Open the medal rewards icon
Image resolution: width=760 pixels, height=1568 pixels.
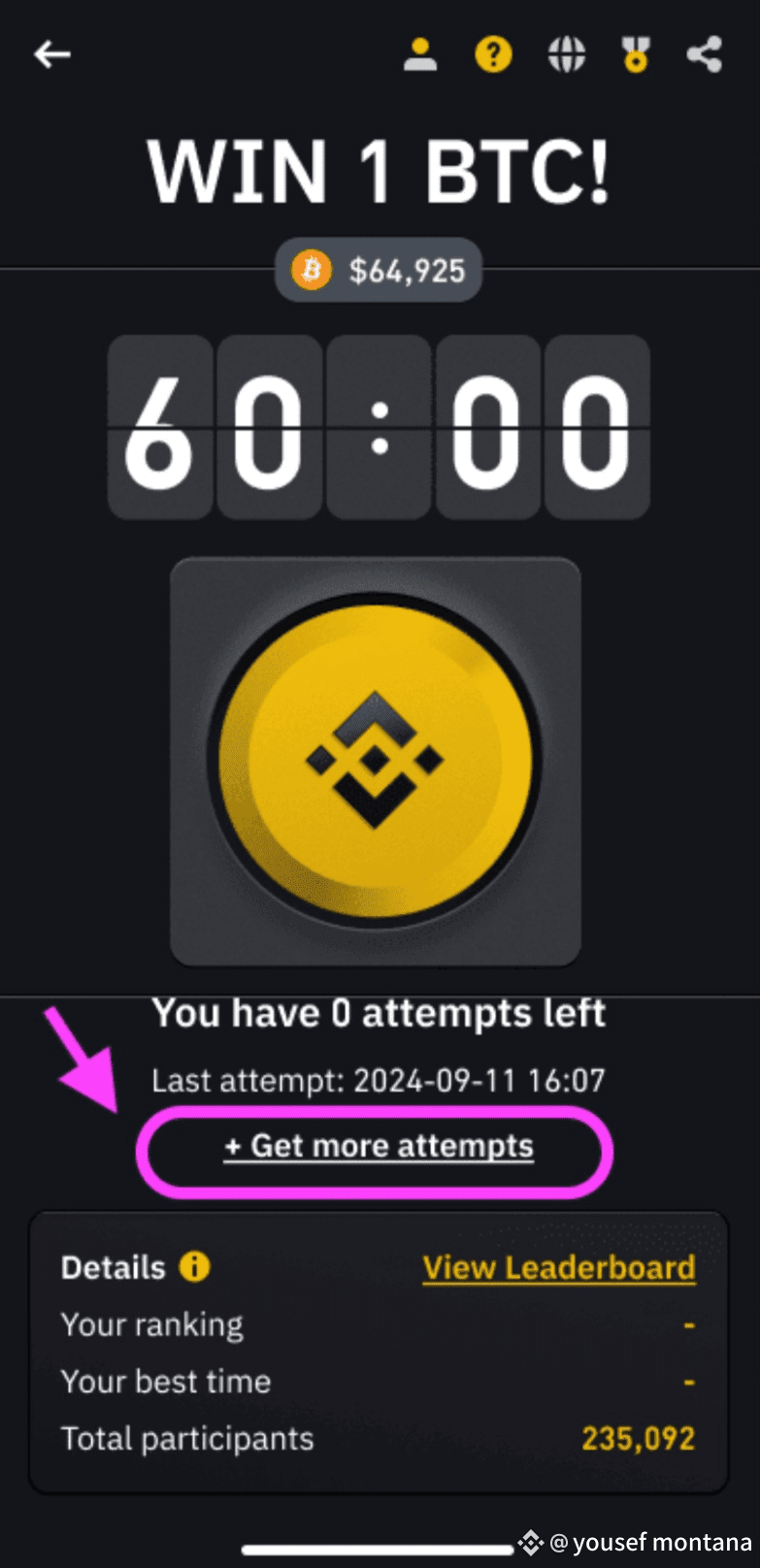[636, 54]
